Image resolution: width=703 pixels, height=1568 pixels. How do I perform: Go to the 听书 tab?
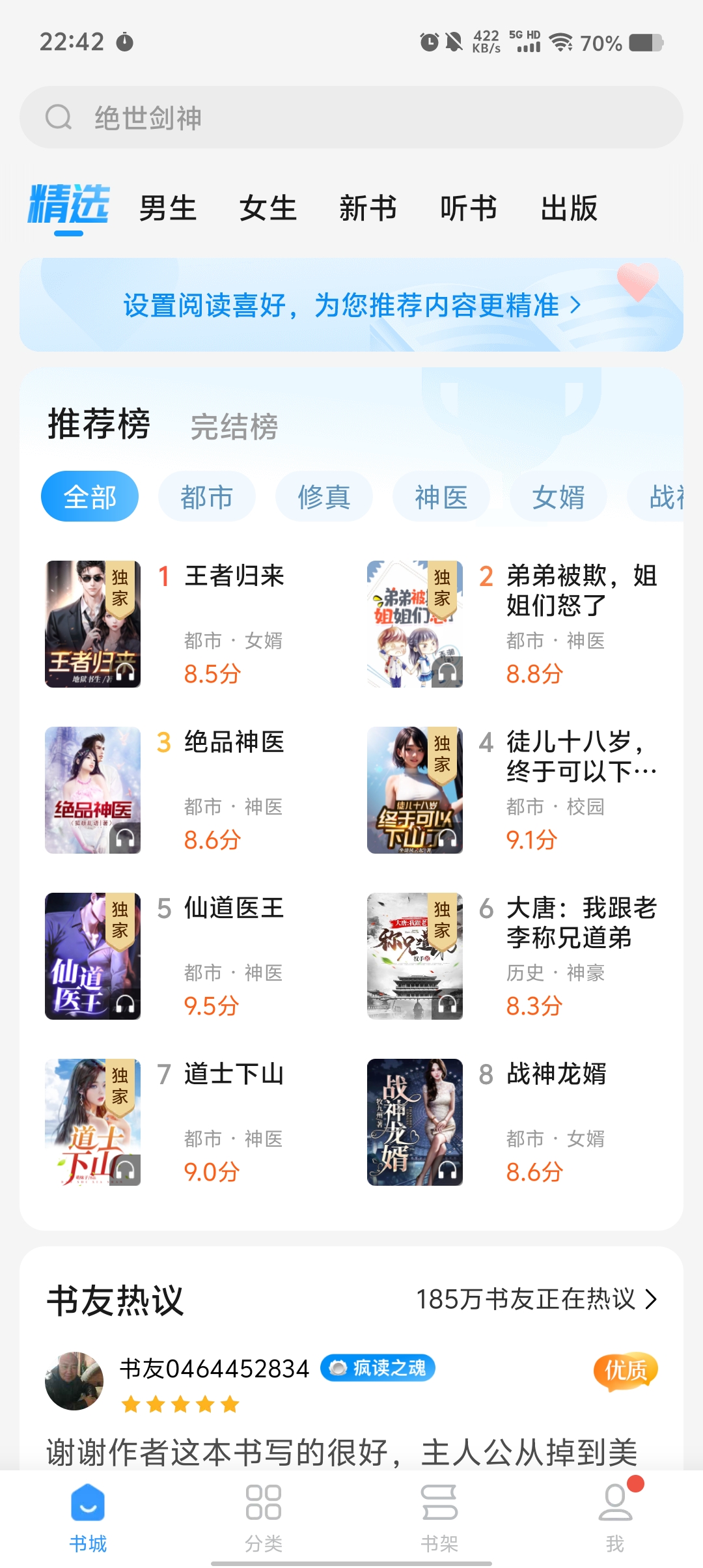(x=469, y=208)
